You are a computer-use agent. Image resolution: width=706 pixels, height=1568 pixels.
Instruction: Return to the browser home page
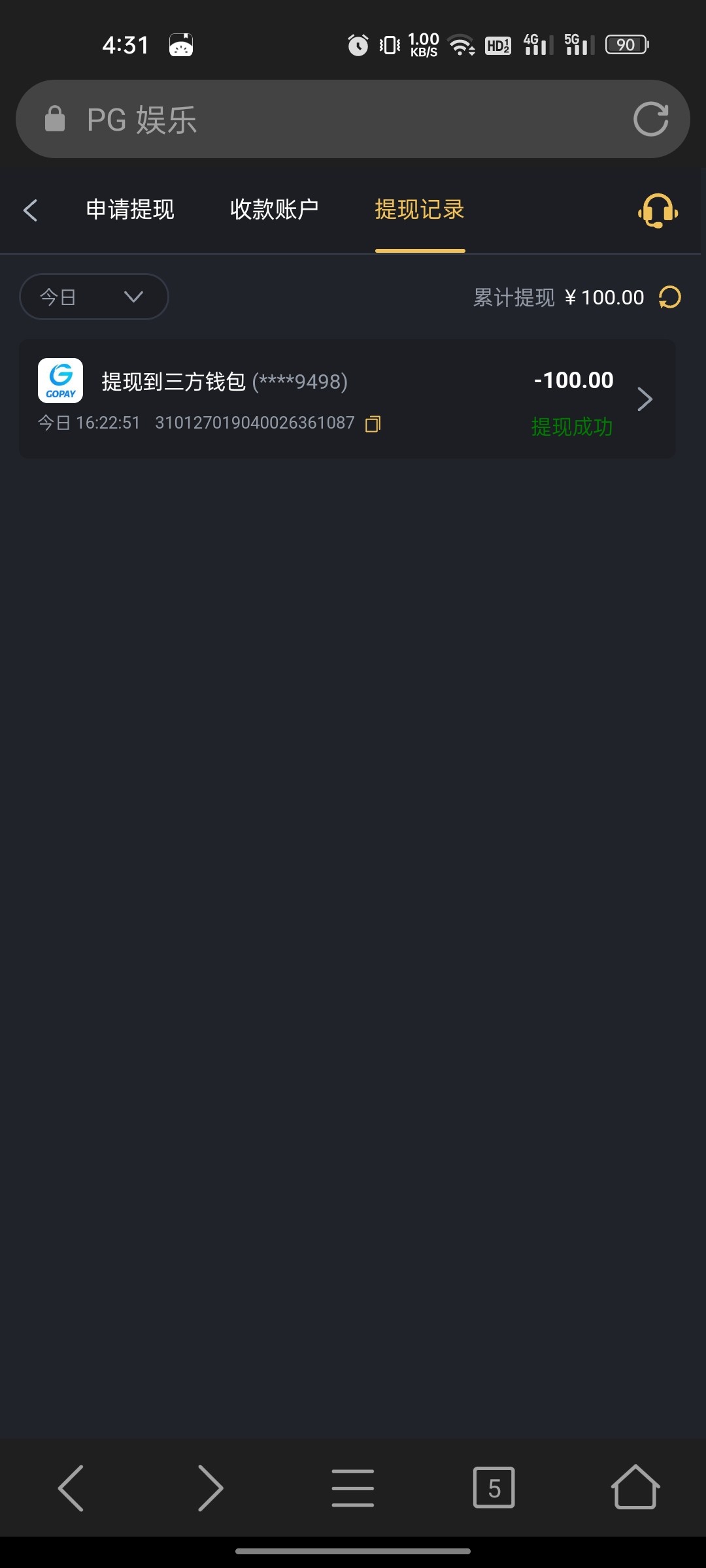(x=635, y=1488)
